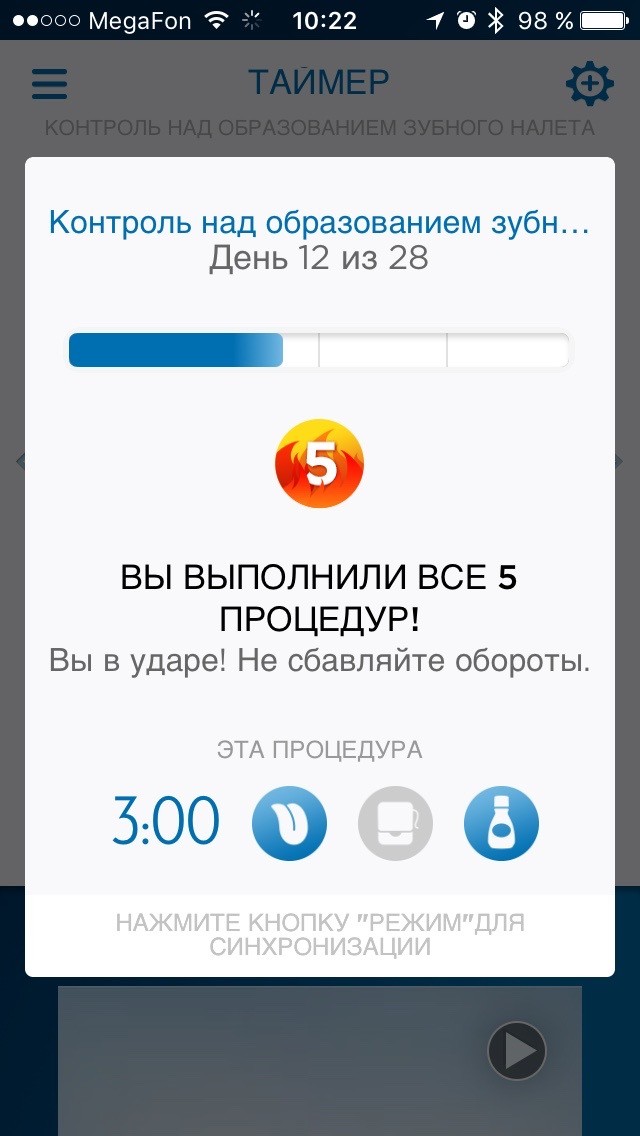Viewport: 640px width, 1136px height.
Task: Open the settings gear with plus
Action: [x=590, y=84]
